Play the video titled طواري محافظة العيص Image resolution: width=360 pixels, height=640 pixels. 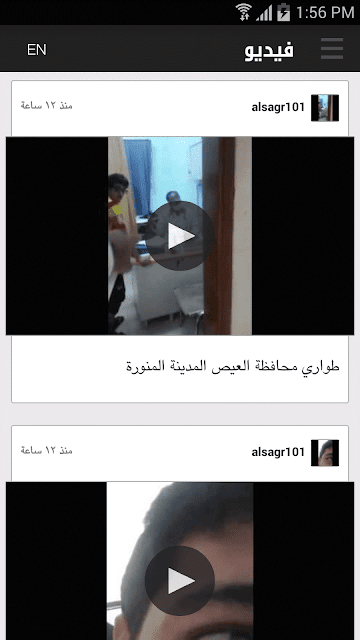click(180, 236)
